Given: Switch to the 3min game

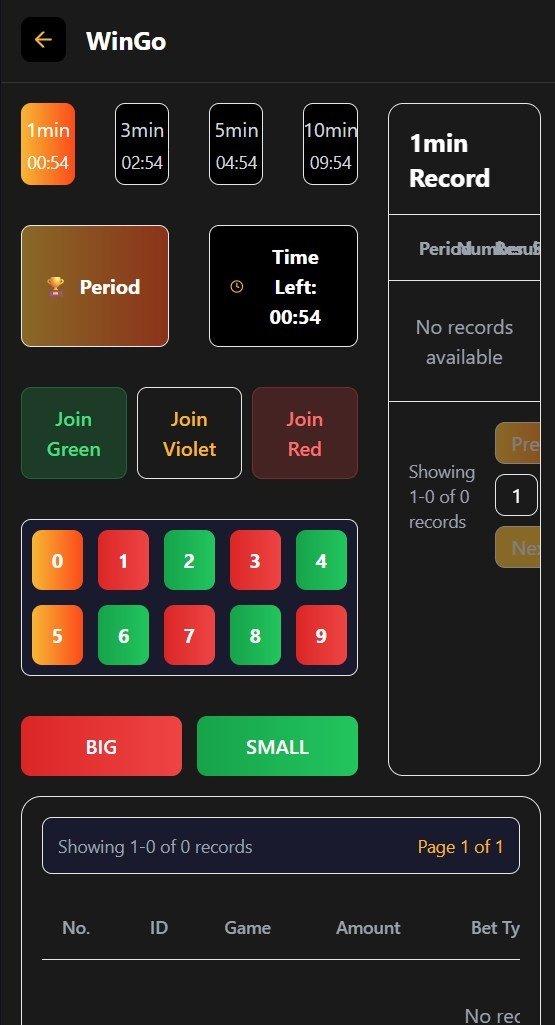Looking at the screenshot, I should pyautogui.click(x=142, y=144).
